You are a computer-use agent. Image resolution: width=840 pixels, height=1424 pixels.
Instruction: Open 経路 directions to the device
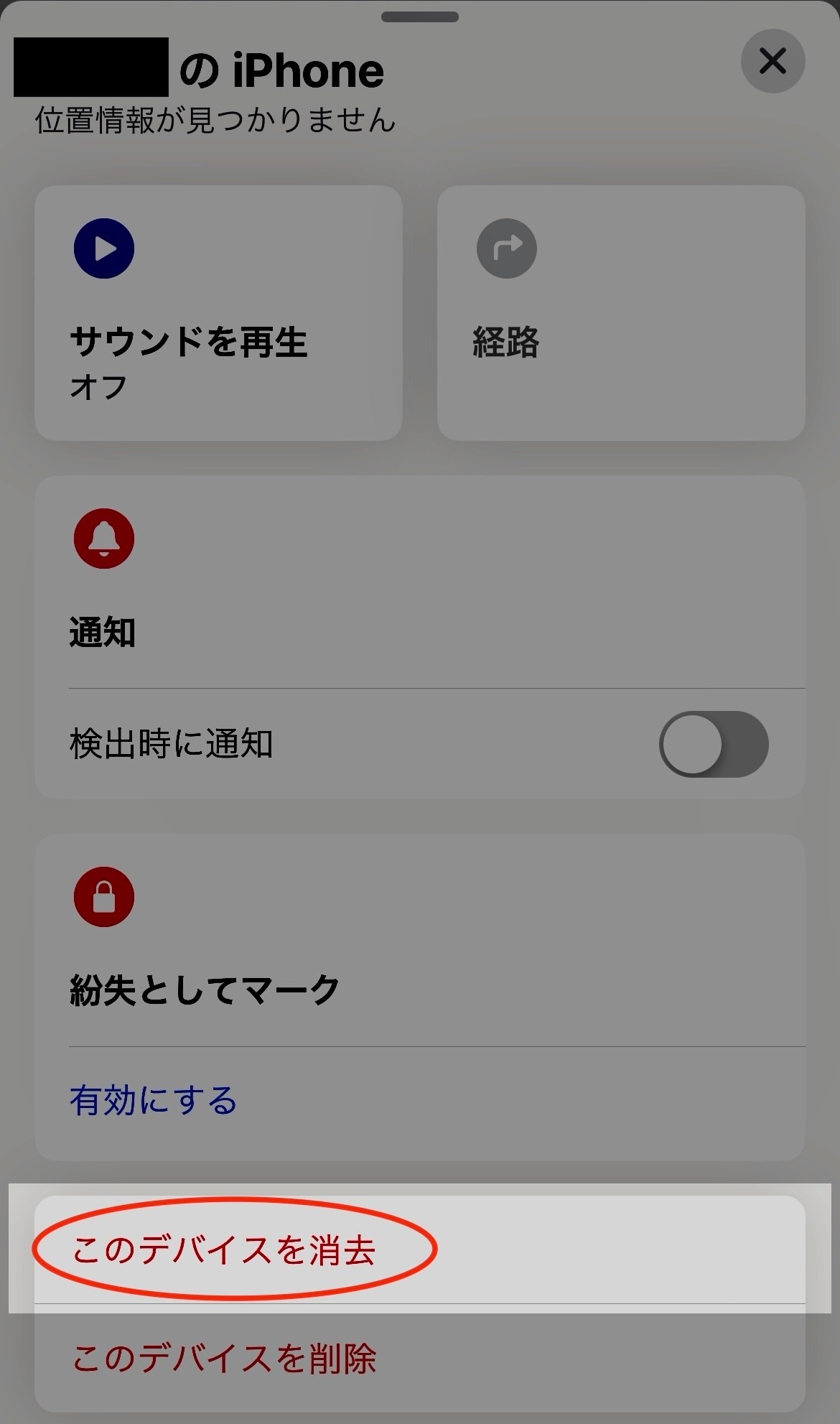click(x=621, y=313)
